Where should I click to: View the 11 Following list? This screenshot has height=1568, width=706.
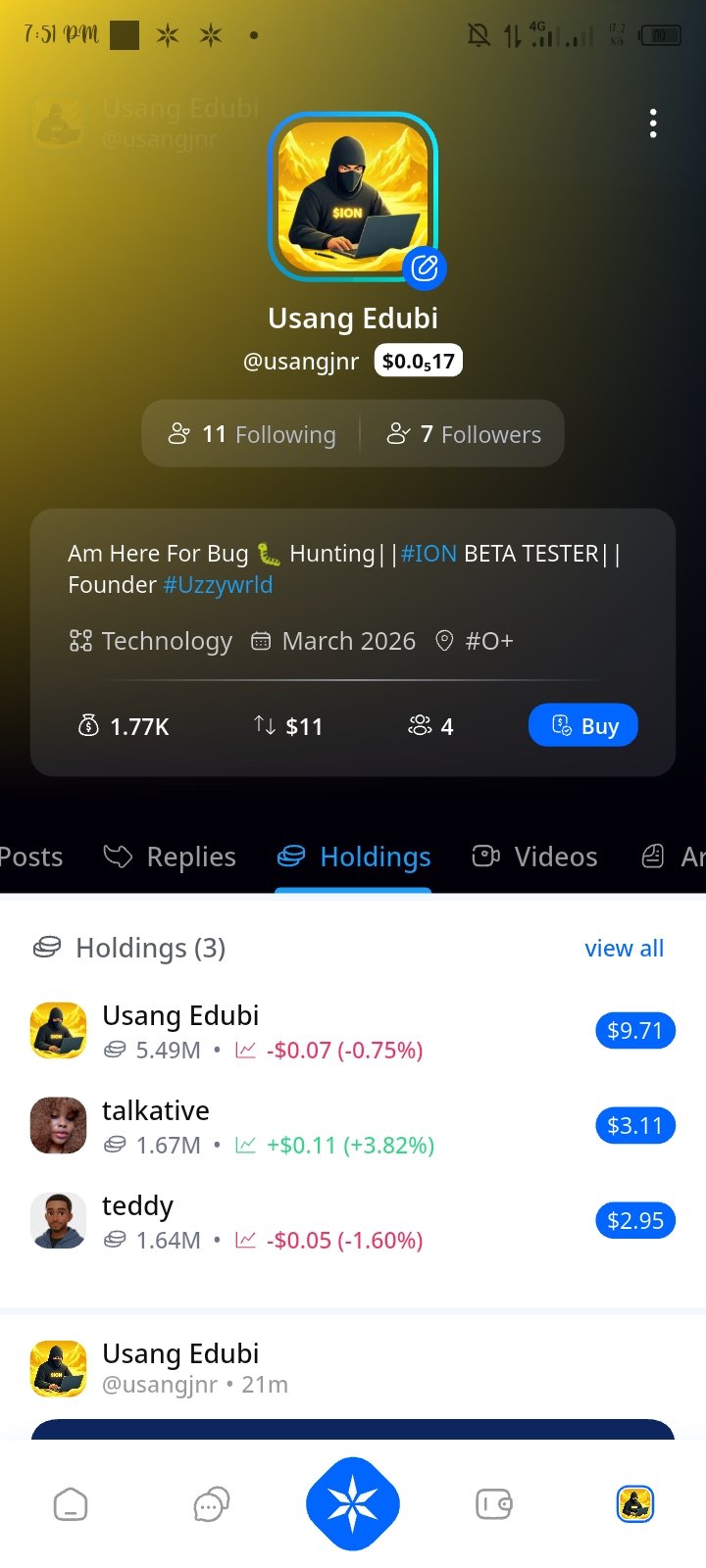pos(253,434)
